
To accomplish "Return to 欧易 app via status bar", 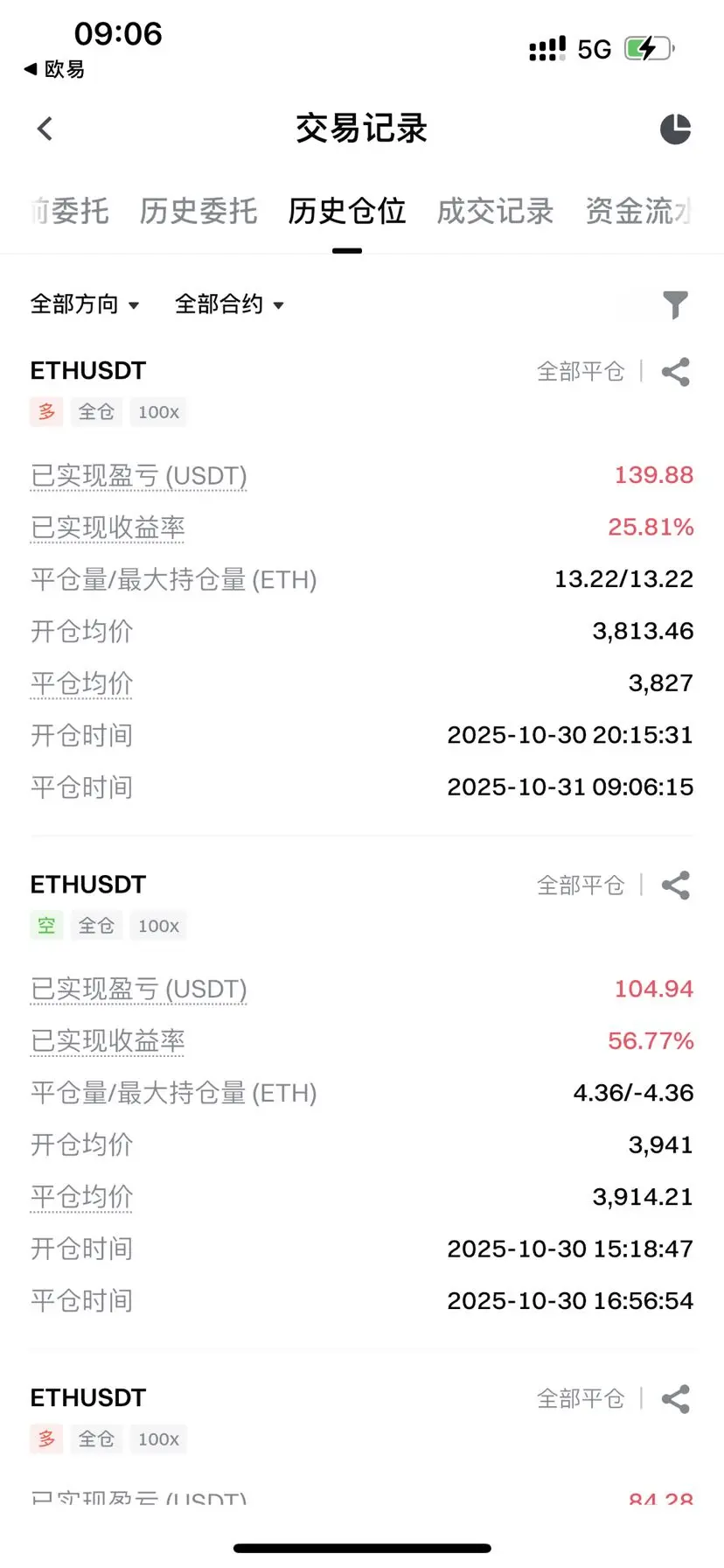I will coord(54,69).
